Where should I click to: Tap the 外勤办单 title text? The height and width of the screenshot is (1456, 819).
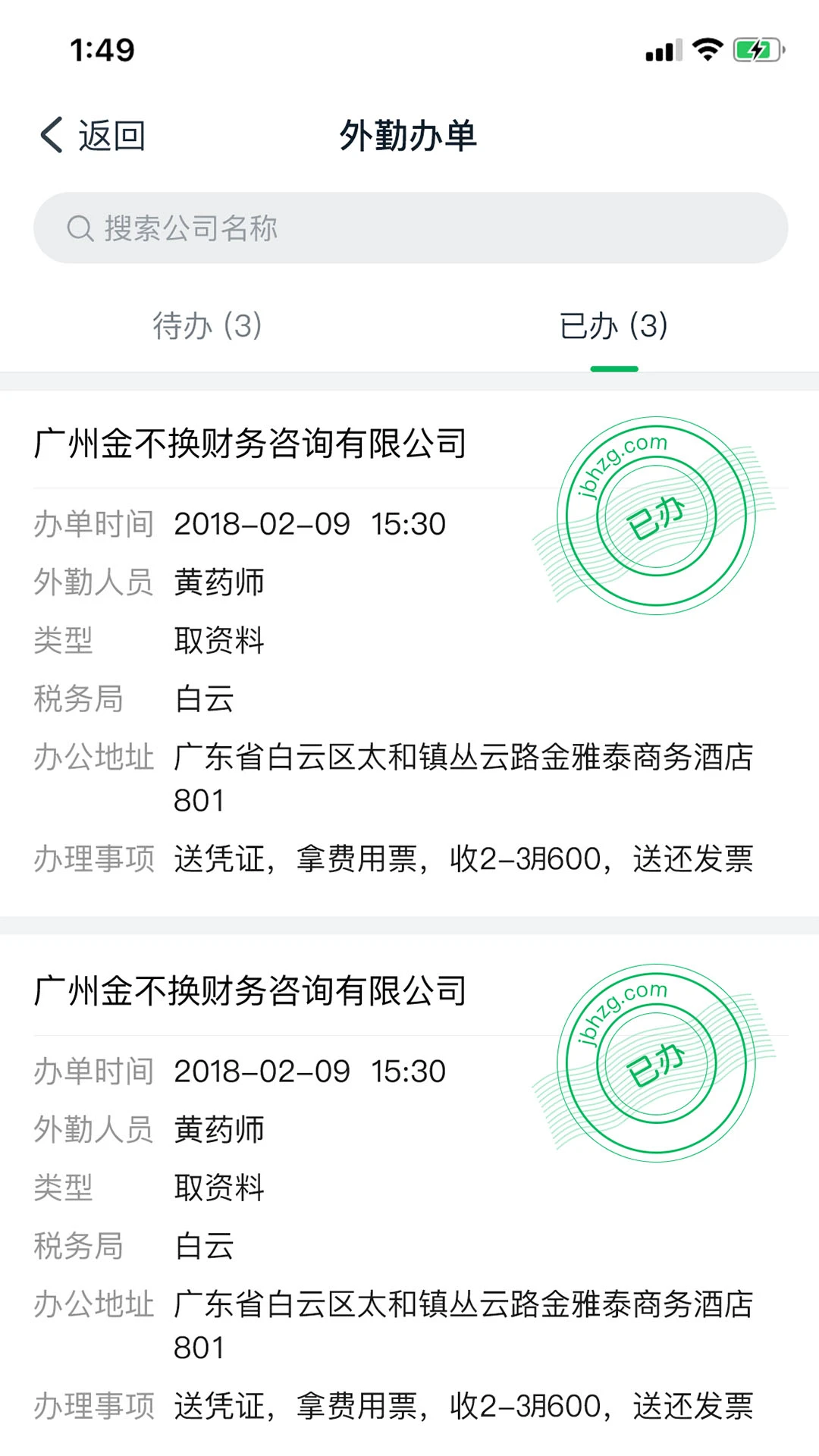(x=409, y=135)
